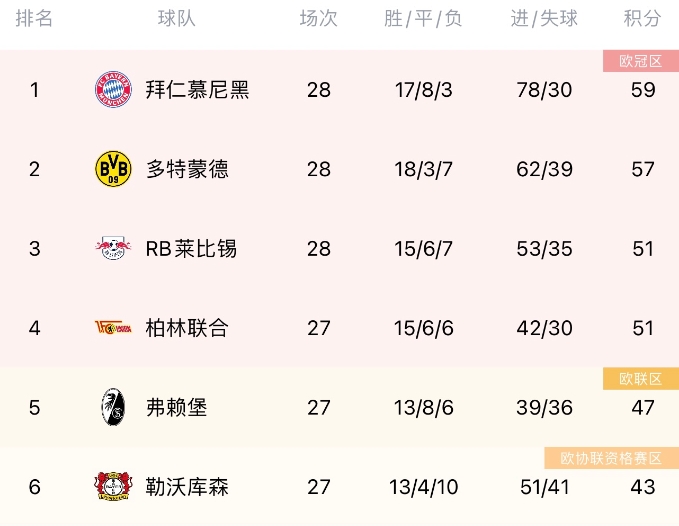Select the 多特蒙德 team row
The width and height of the screenshot is (679, 526).
[x=187, y=169]
